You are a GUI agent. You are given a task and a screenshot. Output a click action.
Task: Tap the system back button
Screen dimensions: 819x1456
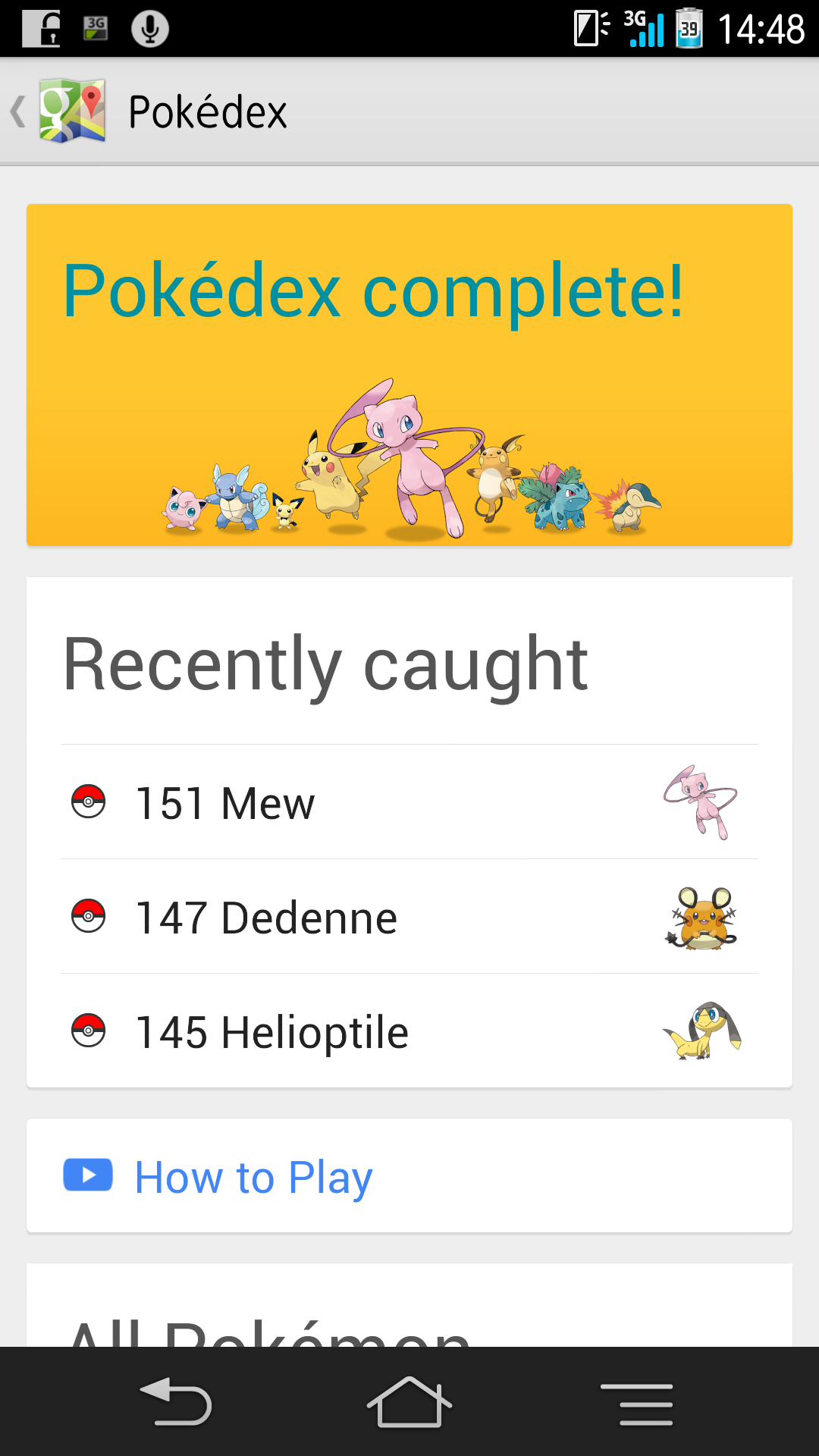coord(176,1402)
